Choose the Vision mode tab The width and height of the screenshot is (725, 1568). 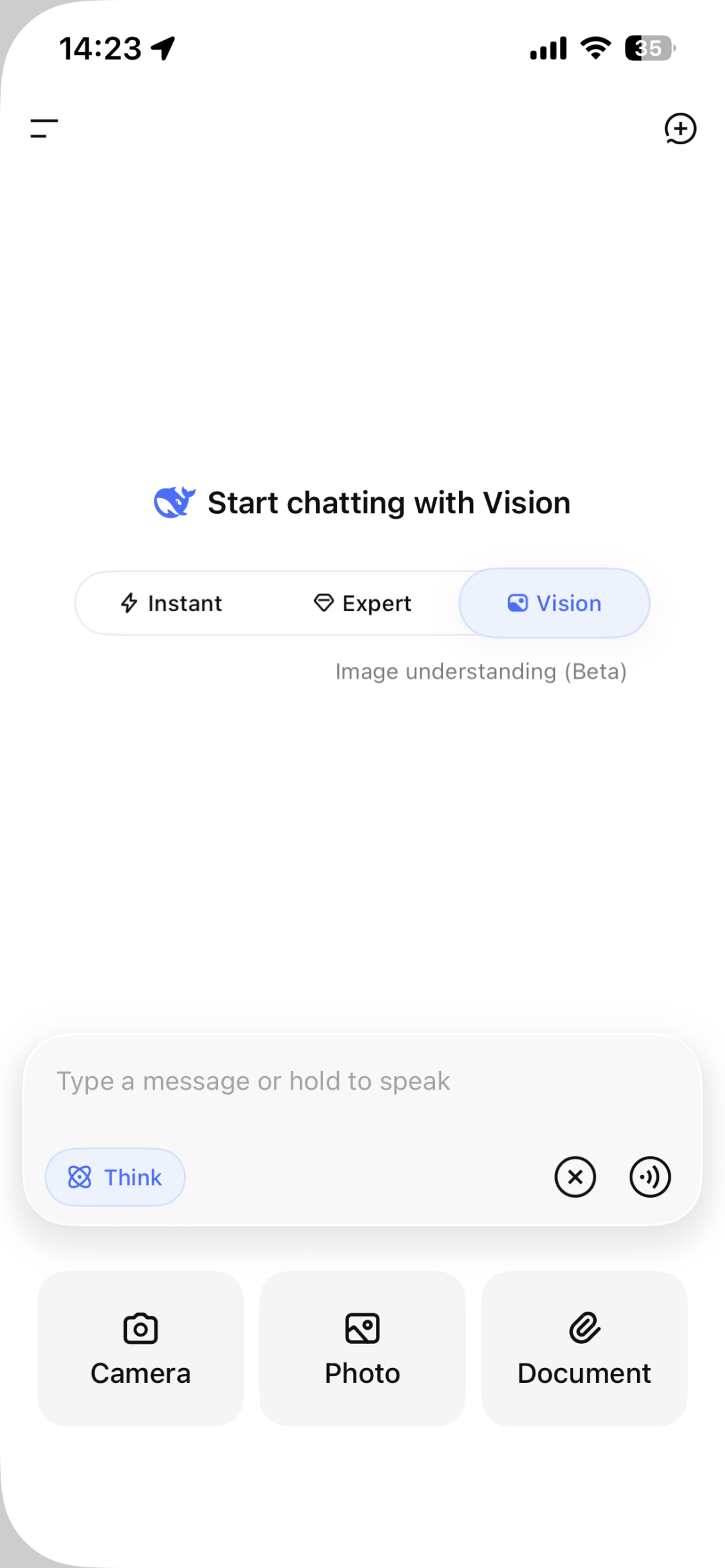click(554, 603)
